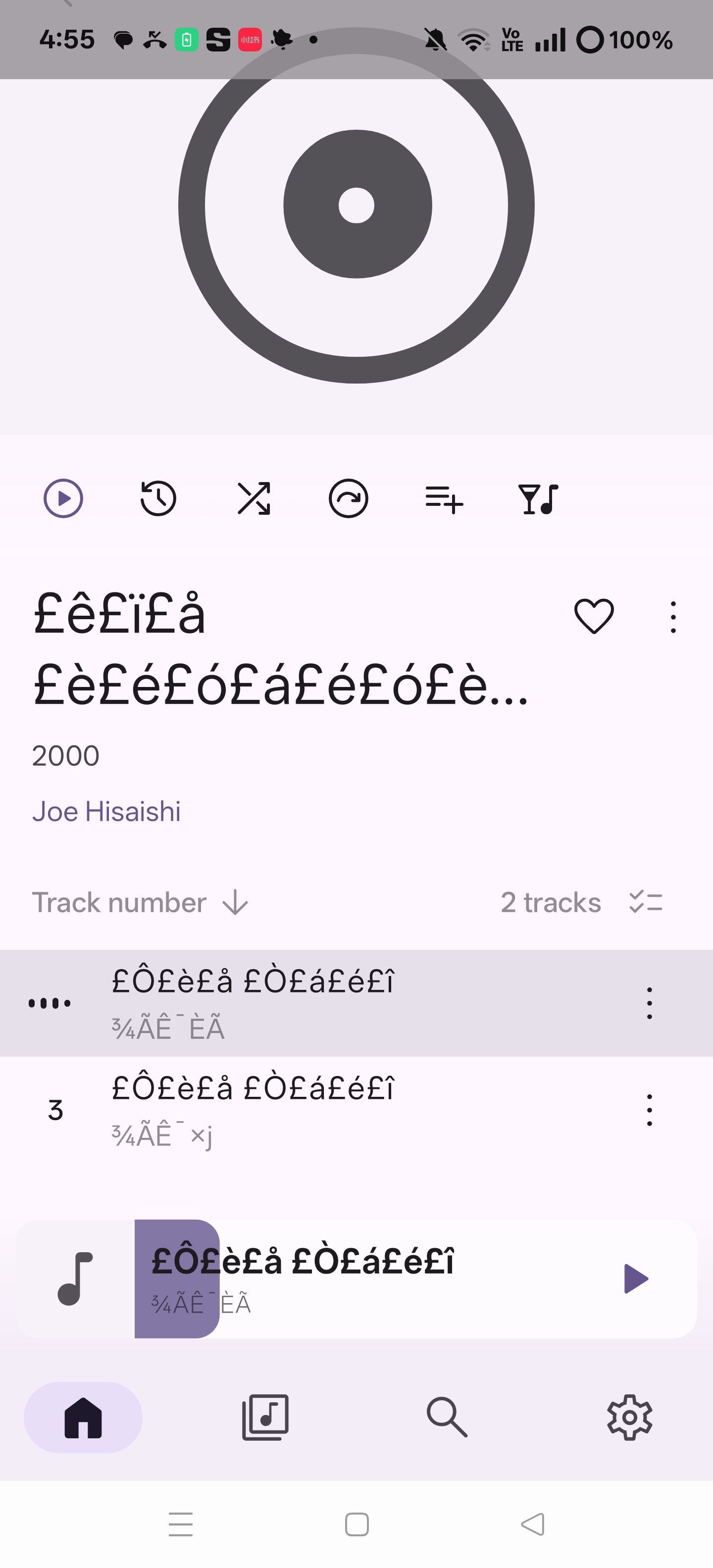Switch to the music library tab

tap(265, 1418)
